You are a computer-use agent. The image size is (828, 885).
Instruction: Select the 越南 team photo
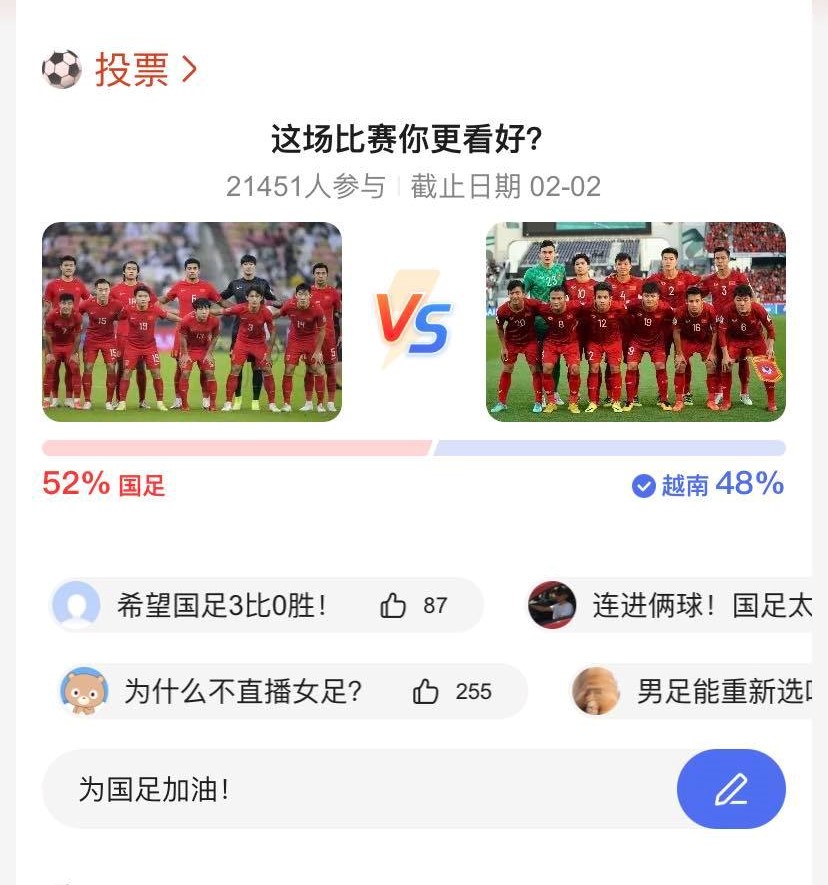(636, 322)
